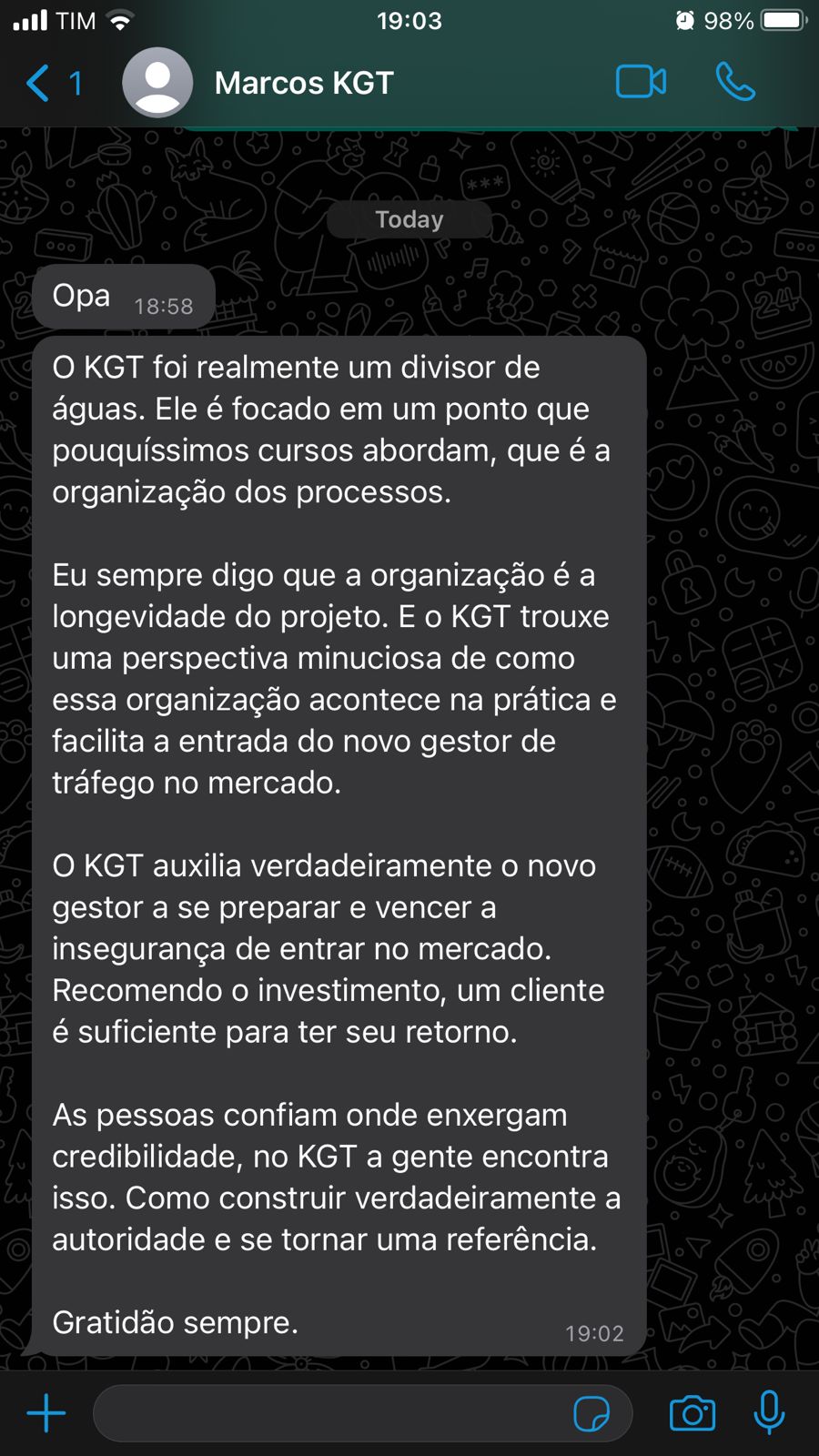This screenshot has height=1456, width=819.
Task: Start a video call with Marcos KGT
Action: coord(641,82)
